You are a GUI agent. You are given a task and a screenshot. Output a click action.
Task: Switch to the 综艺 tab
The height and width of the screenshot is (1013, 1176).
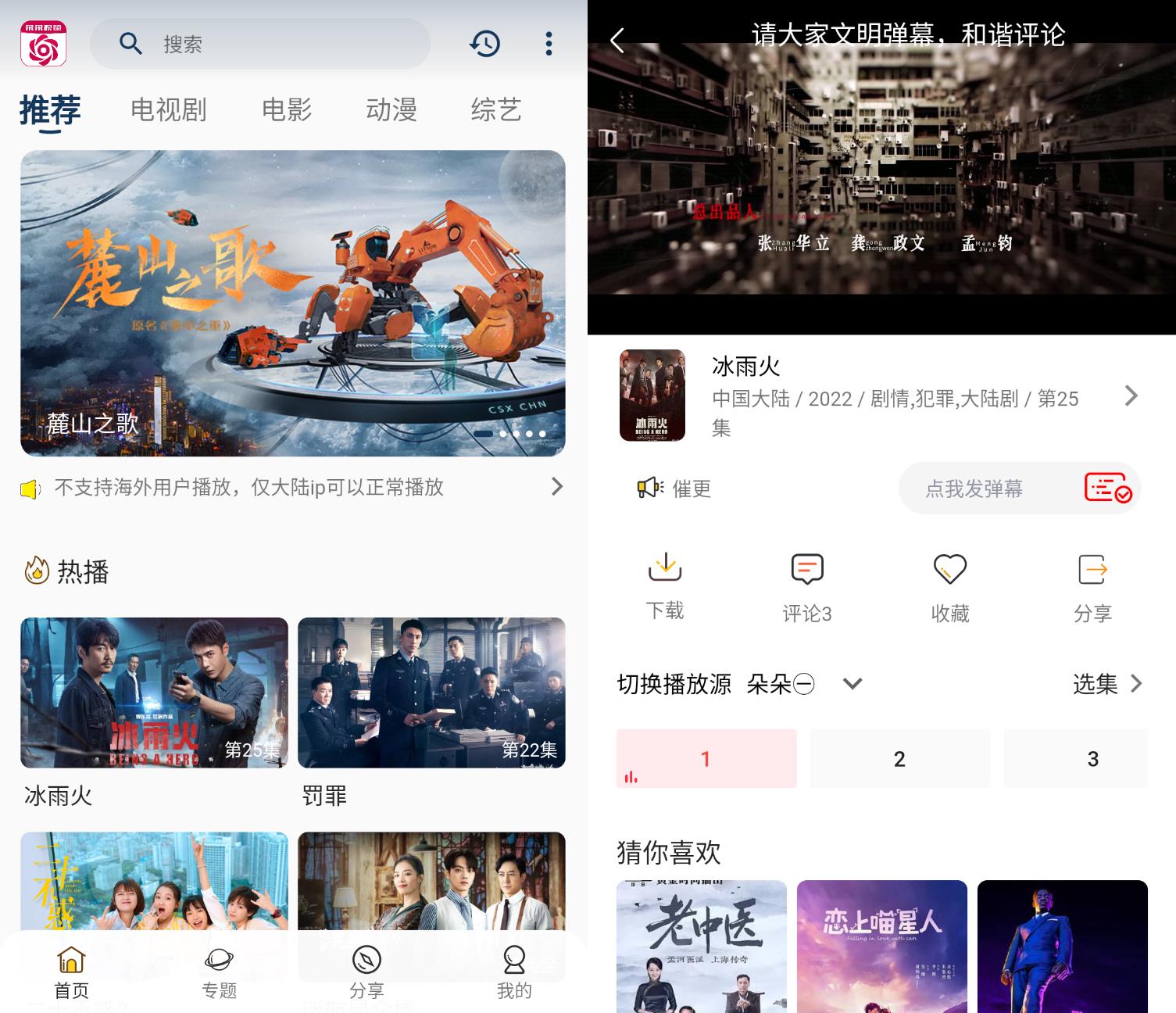pos(495,109)
